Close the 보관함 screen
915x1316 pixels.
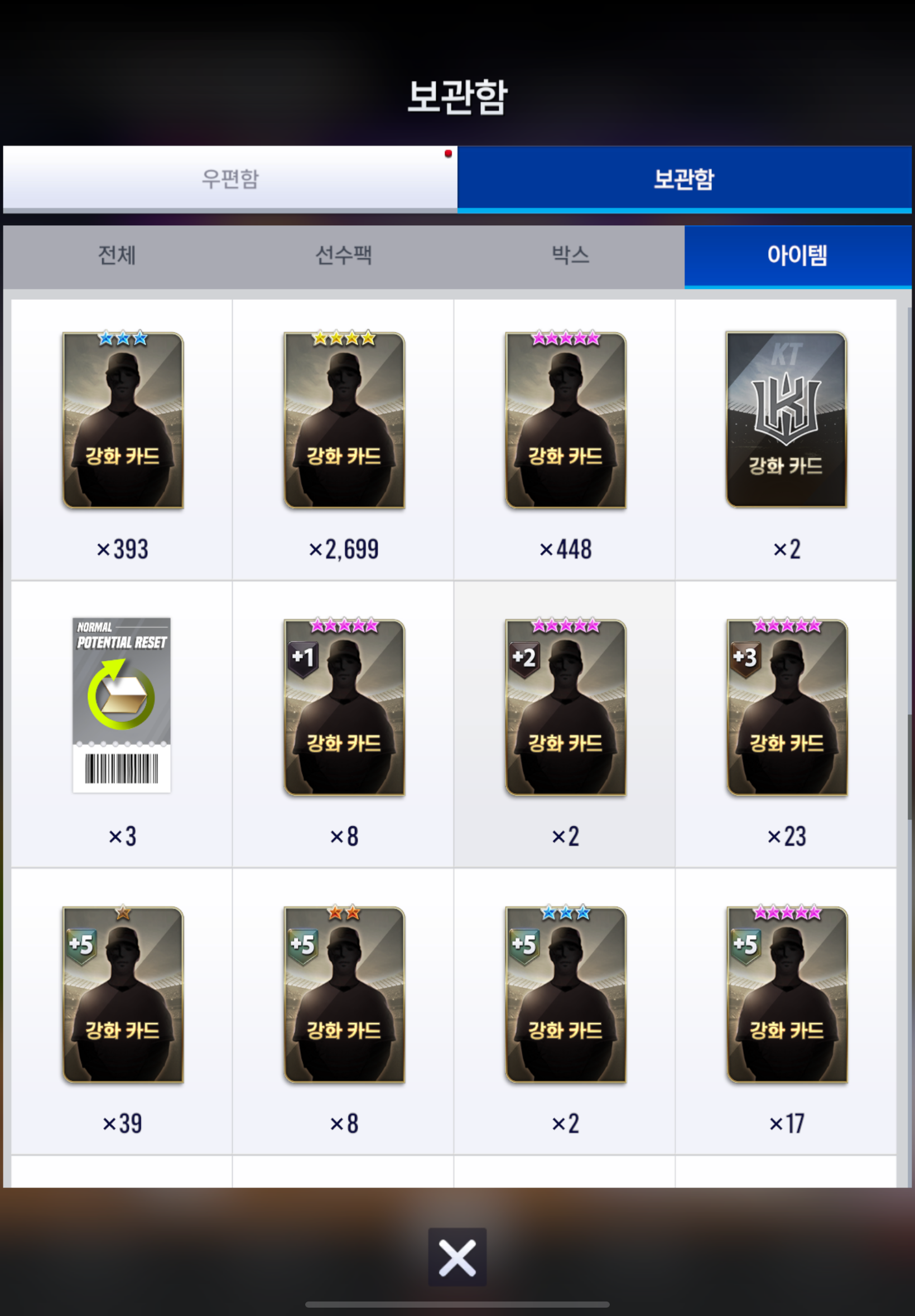[457, 1257]
